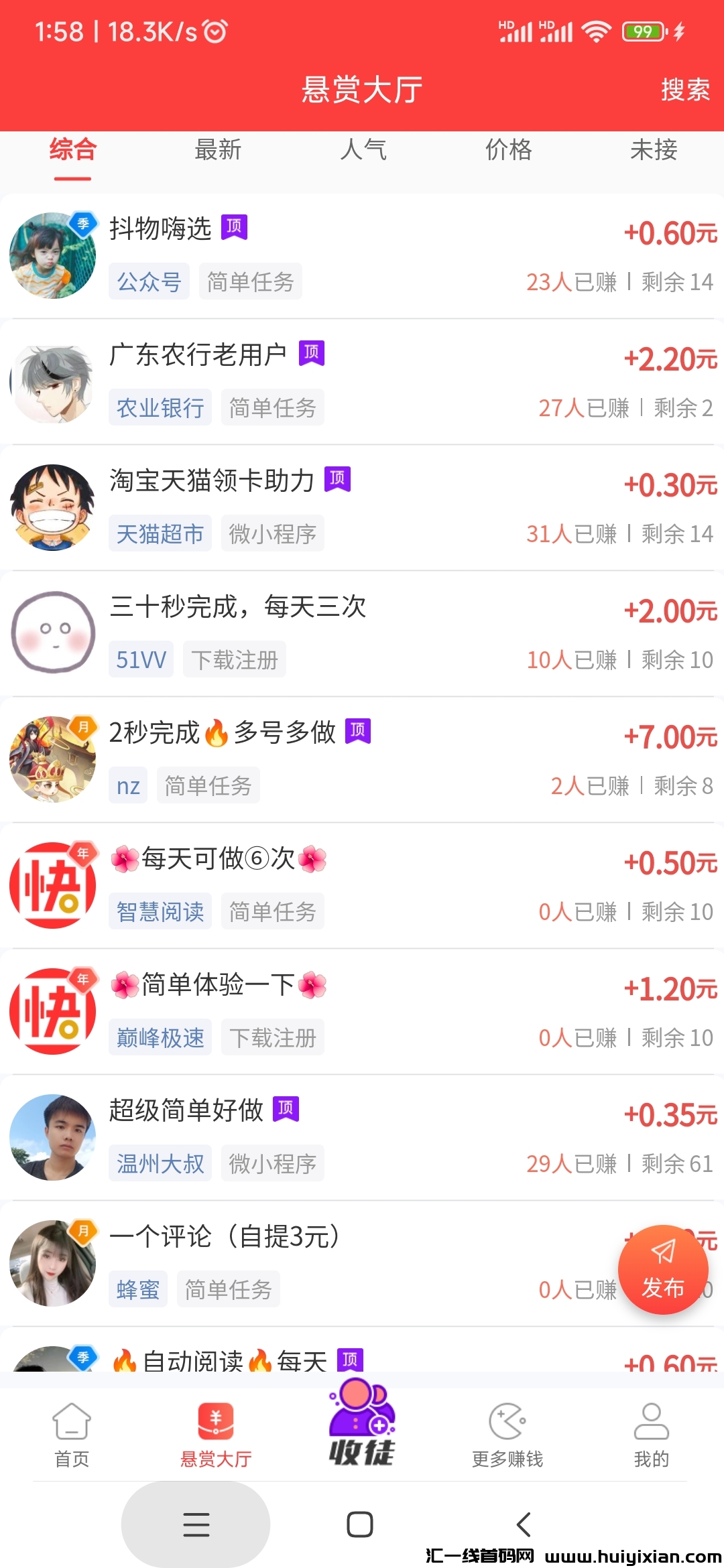Sort tasks by 价格
Screen dimensions: 724x1568
[x=509, y=149]
